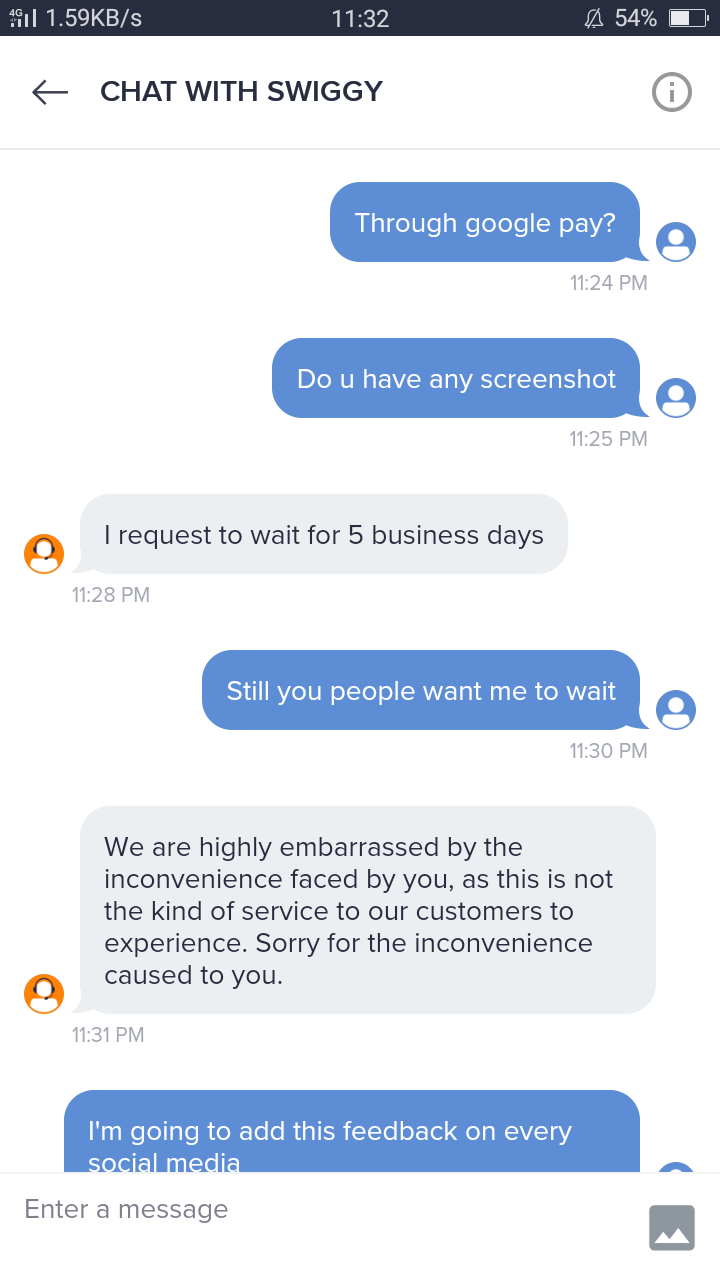Attach an image to the chat
Viewport: 720px width, 1280px height.
click(x=671, y=1227)
